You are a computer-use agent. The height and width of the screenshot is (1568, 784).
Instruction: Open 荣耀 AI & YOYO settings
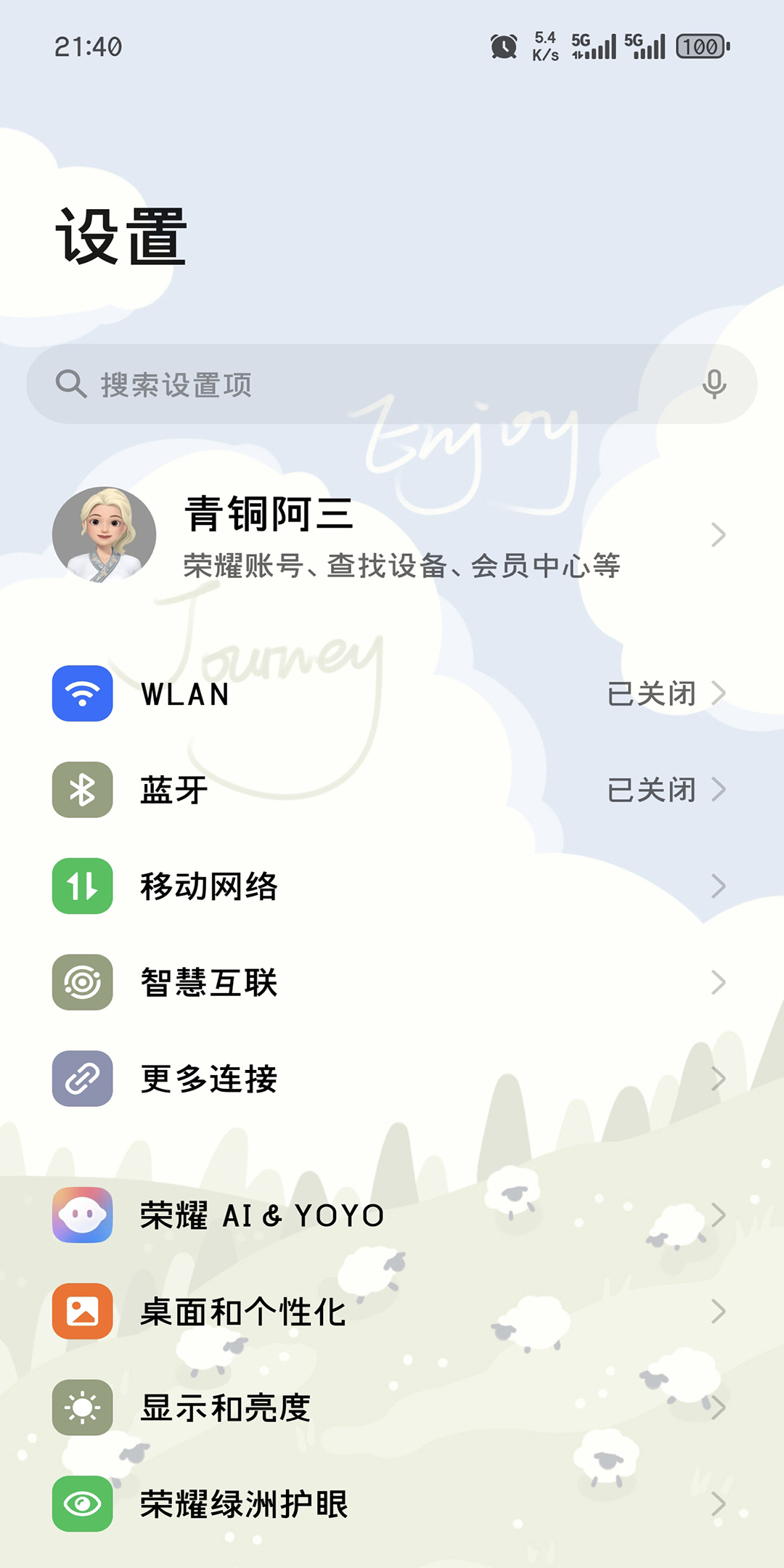point(392,1215)
